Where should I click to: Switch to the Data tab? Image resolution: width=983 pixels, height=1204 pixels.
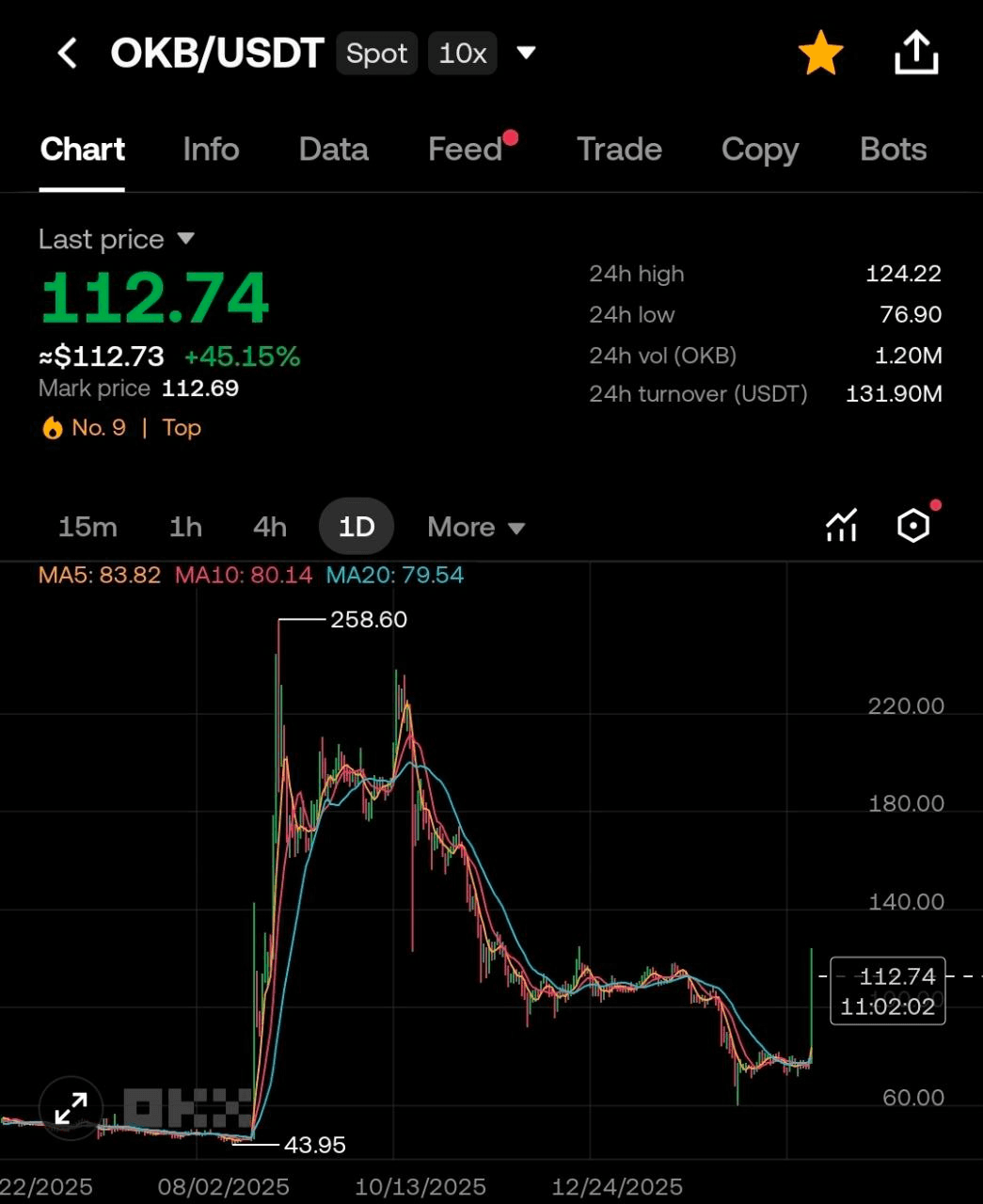point(333,150)
